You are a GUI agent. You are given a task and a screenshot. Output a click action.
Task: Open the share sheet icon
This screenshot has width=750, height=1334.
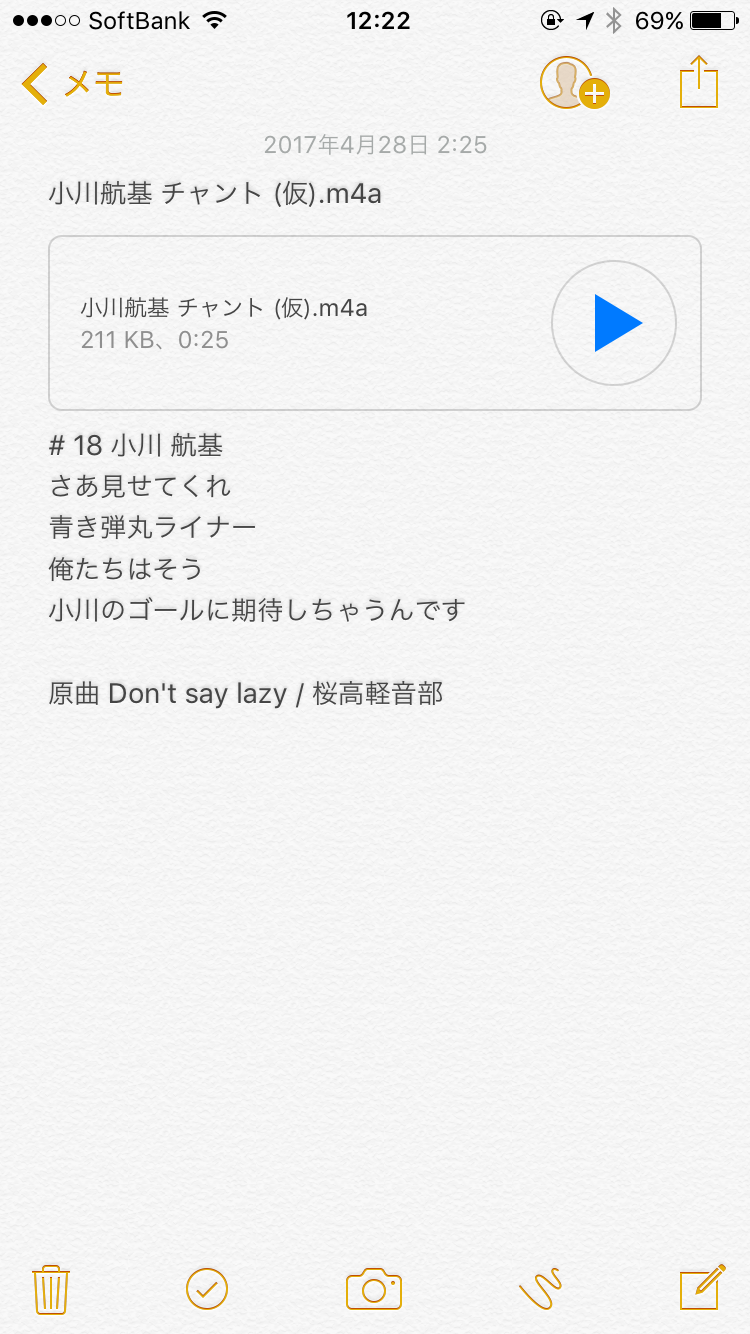(699, 81)
